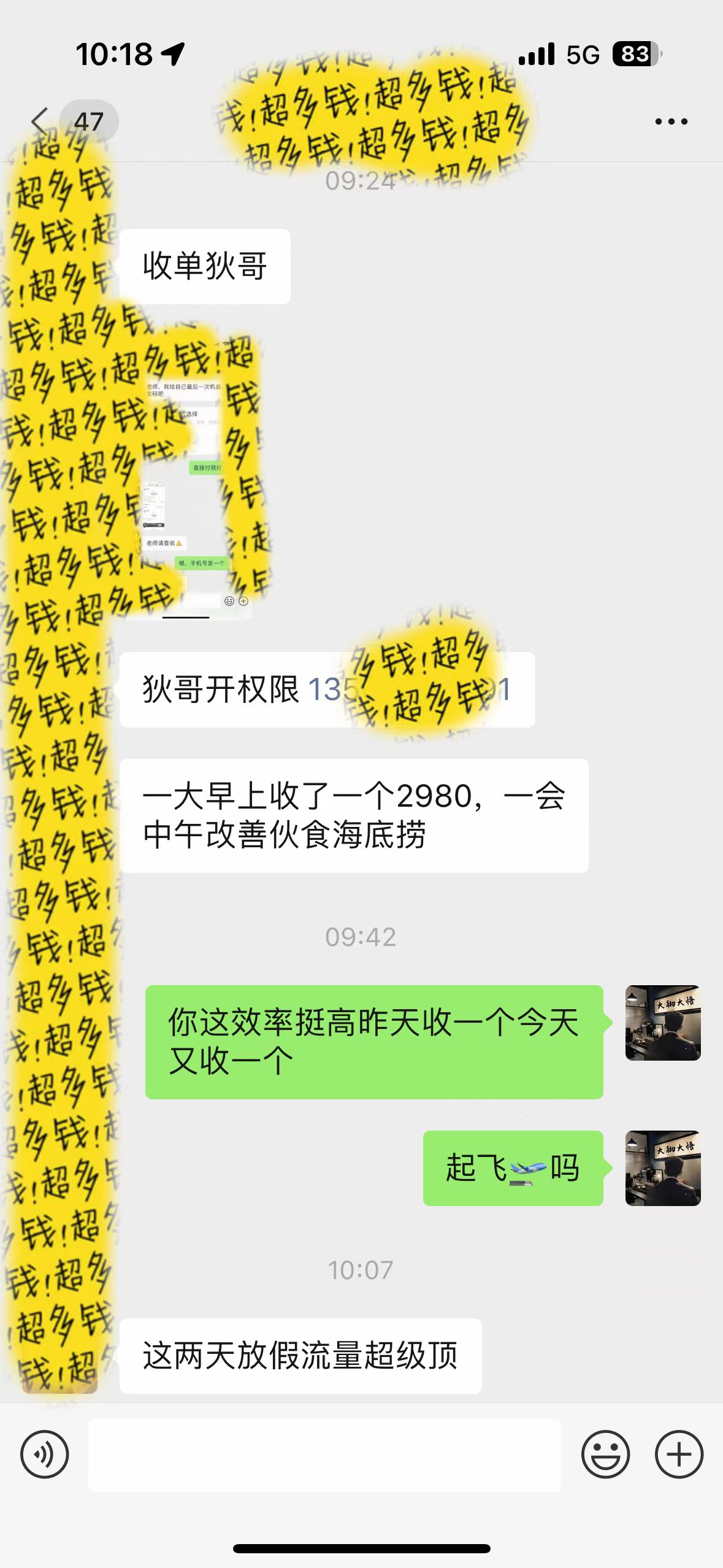Tap the 2980 海底捞 message bubble
The image size is (723, 1568).
click(356, 816)
